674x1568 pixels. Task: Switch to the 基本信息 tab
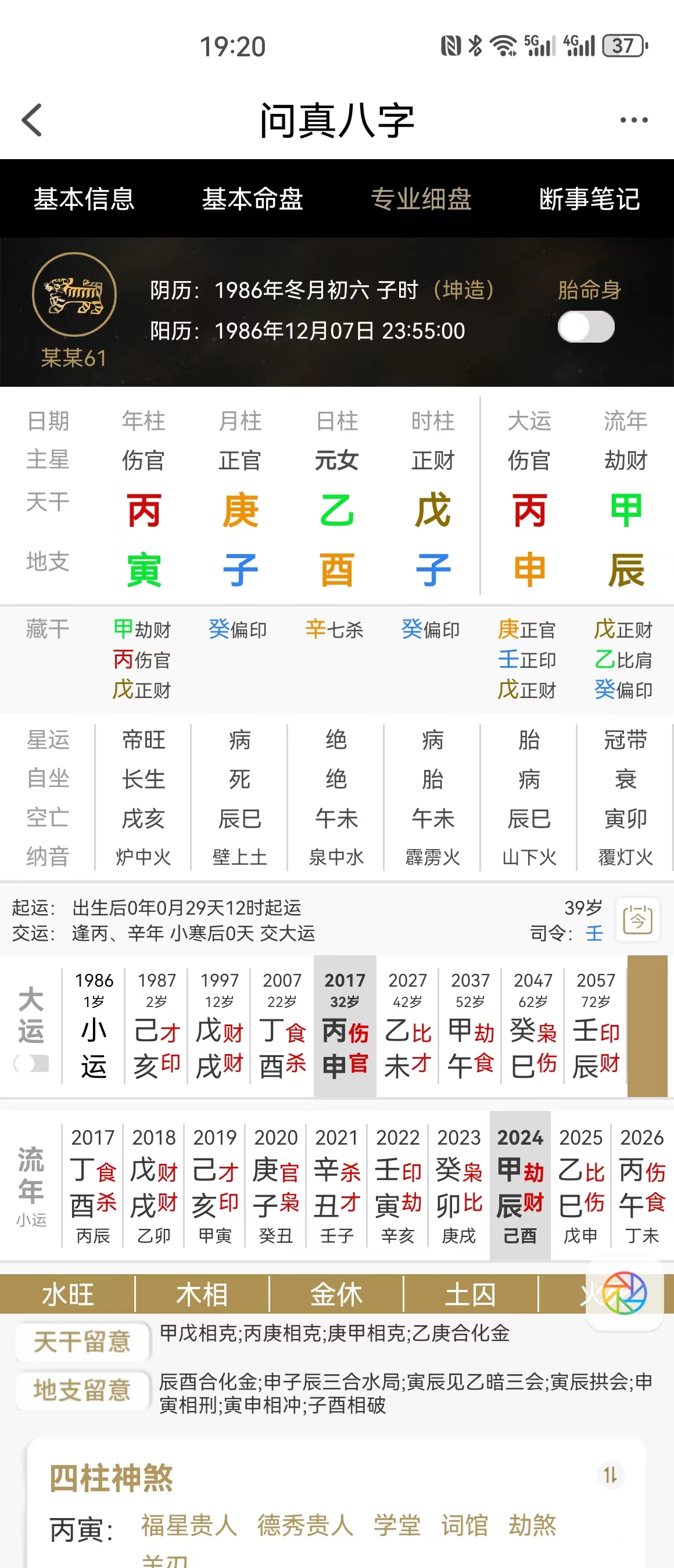pyautogui.click(x=84, y=199)
